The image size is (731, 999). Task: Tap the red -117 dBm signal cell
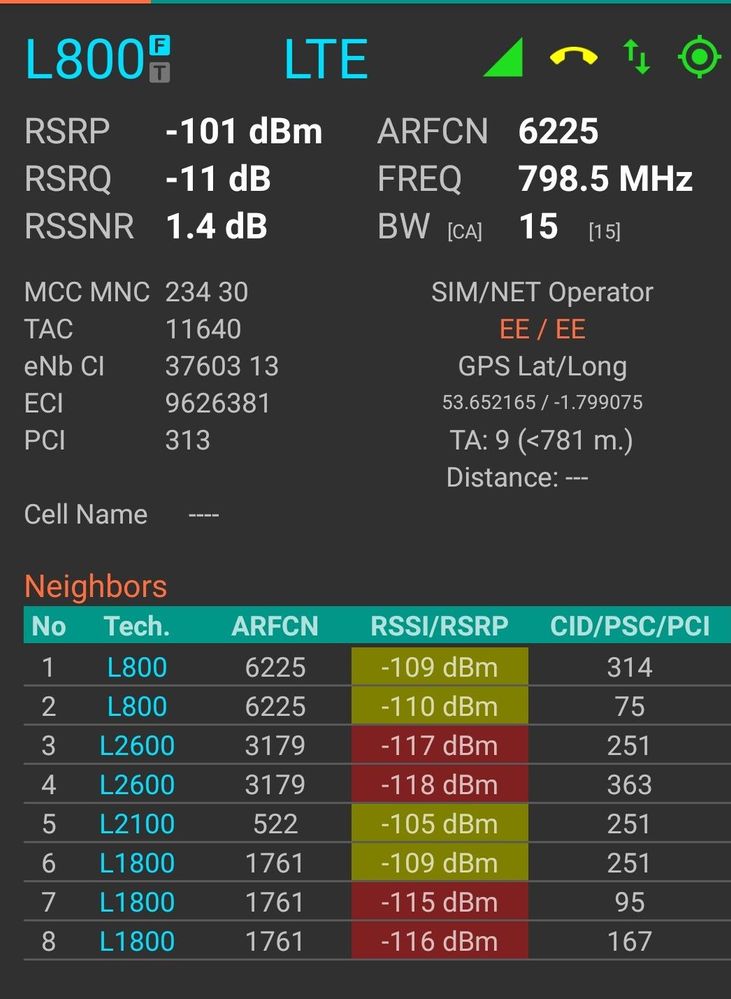pyautogui.click(x=439, y=745)
